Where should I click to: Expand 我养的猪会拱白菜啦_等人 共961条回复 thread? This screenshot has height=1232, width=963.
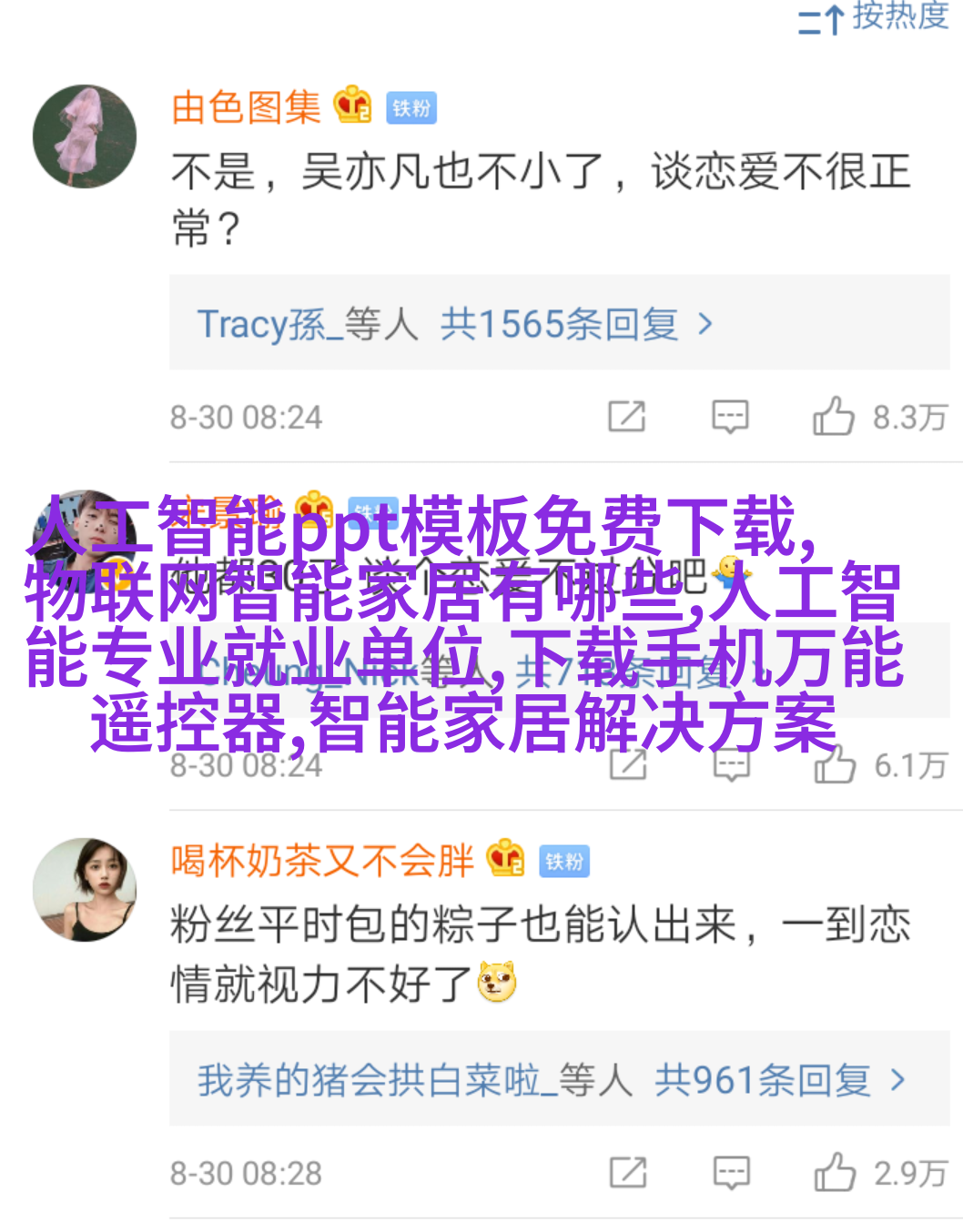pos(552,1080)
